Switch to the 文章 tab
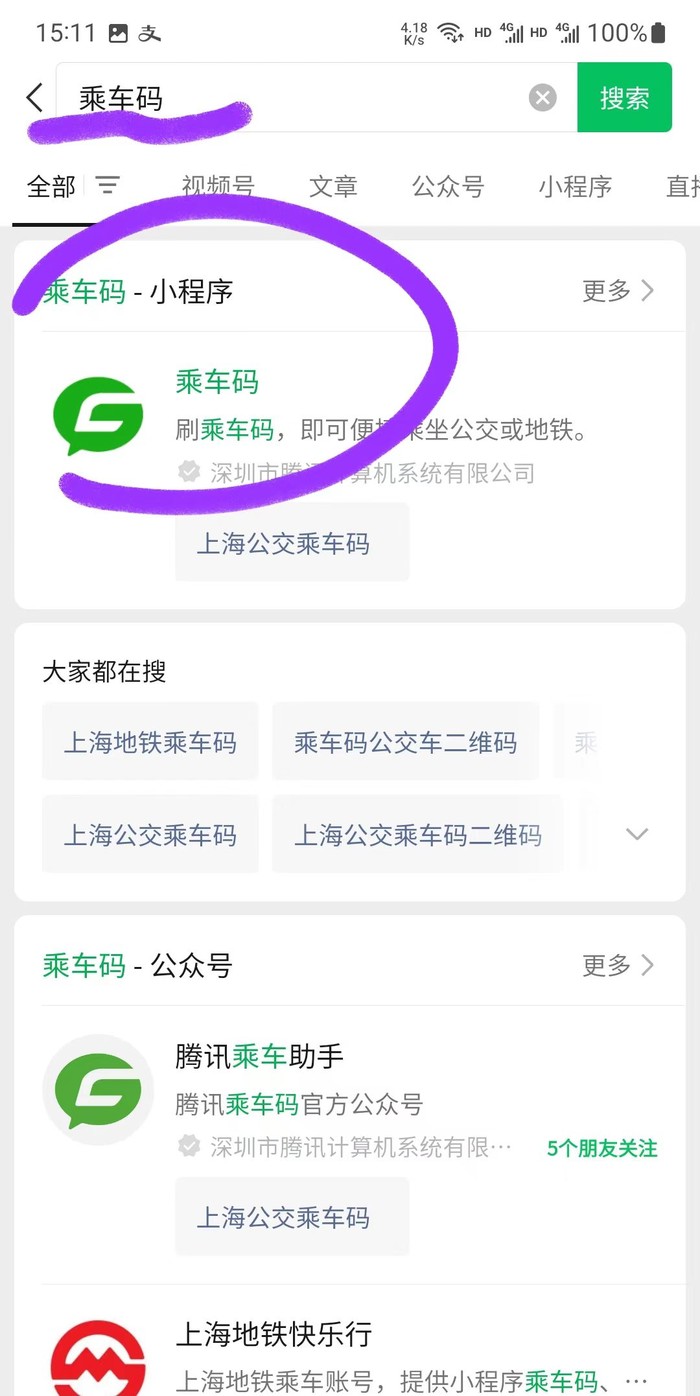 coord(333,186)
